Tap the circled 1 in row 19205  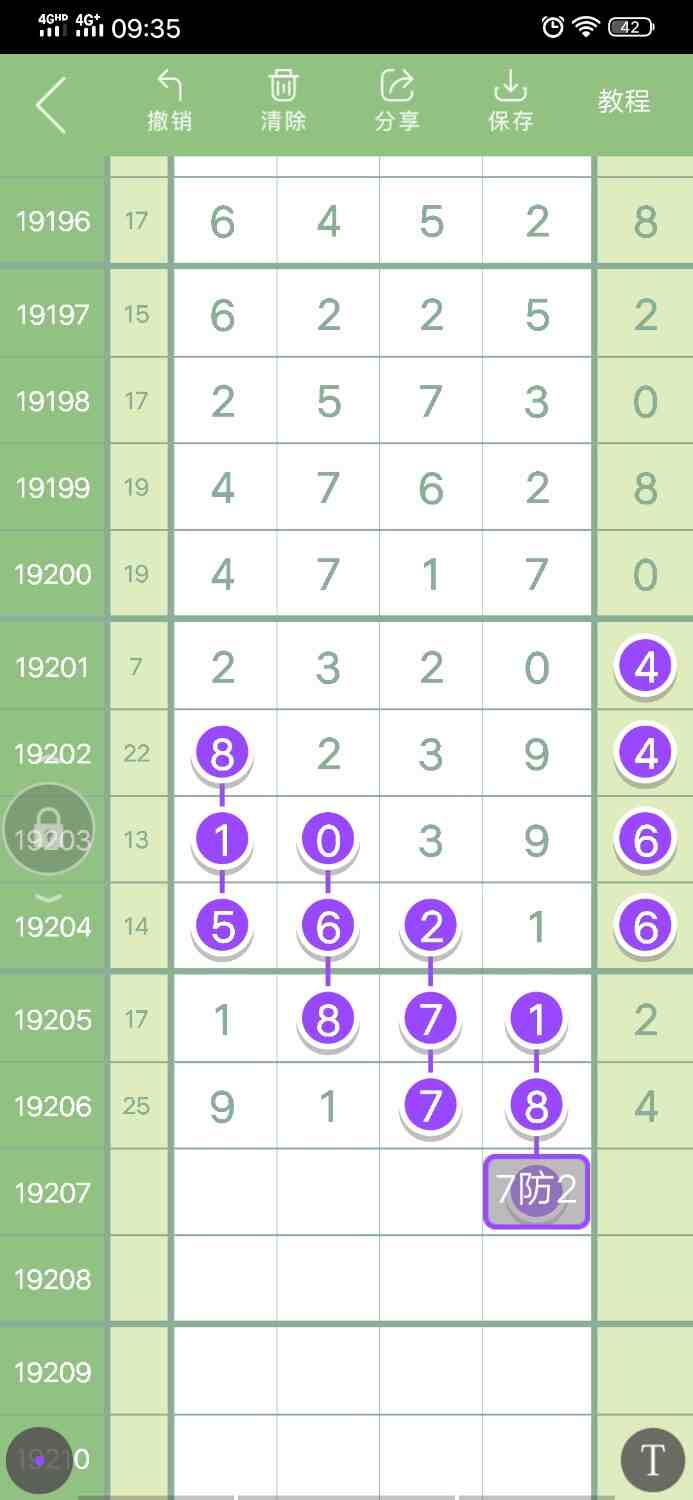[x=536, y=1019]
